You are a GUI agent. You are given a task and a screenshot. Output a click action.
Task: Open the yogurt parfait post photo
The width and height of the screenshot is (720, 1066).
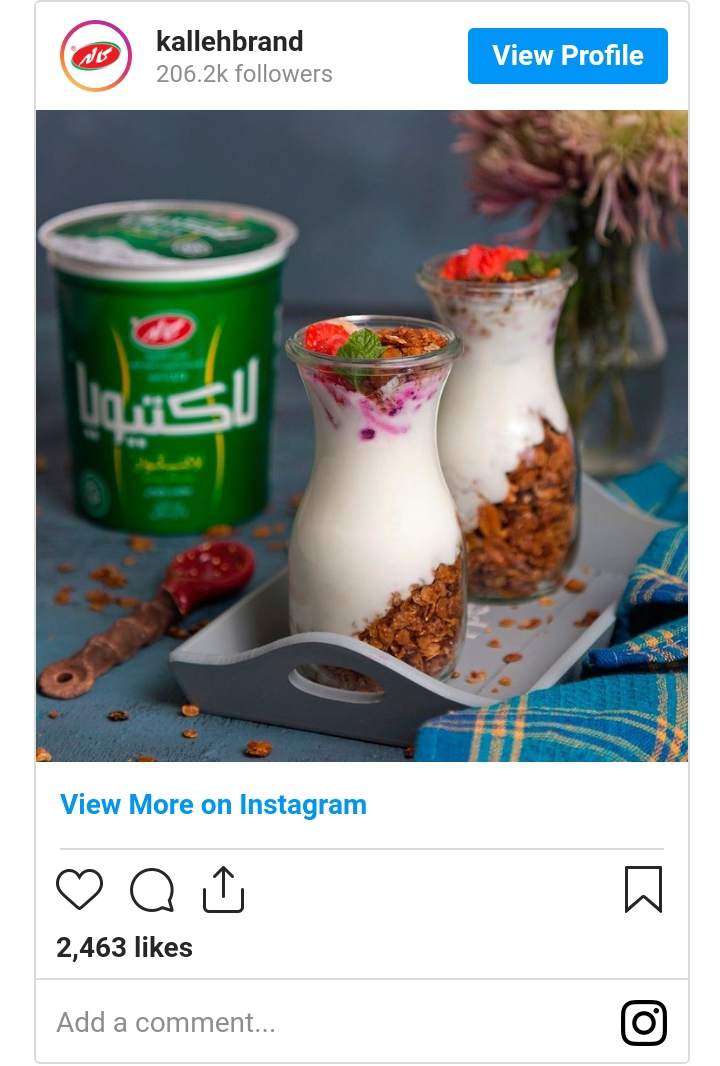(362, 436)
